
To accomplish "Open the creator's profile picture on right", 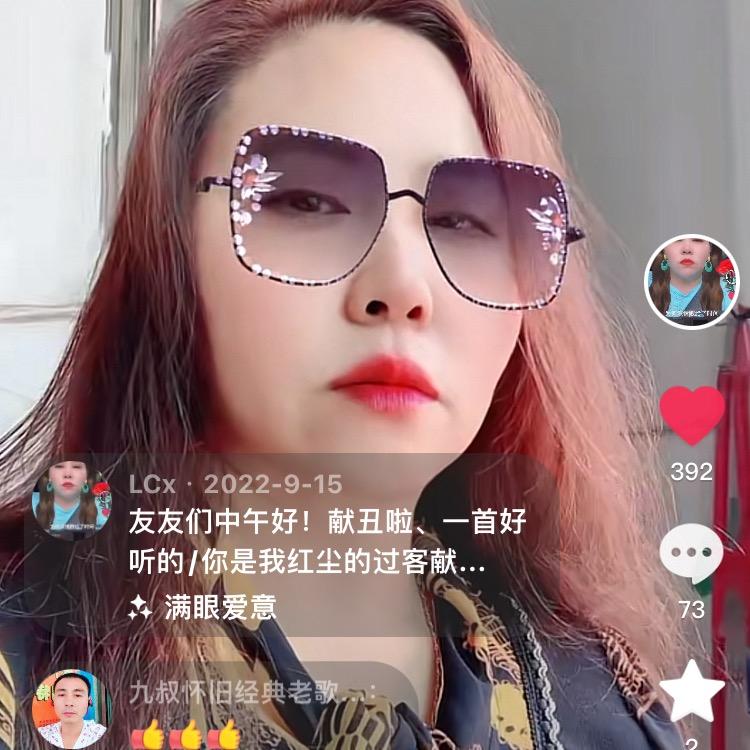I will [692, 282].
